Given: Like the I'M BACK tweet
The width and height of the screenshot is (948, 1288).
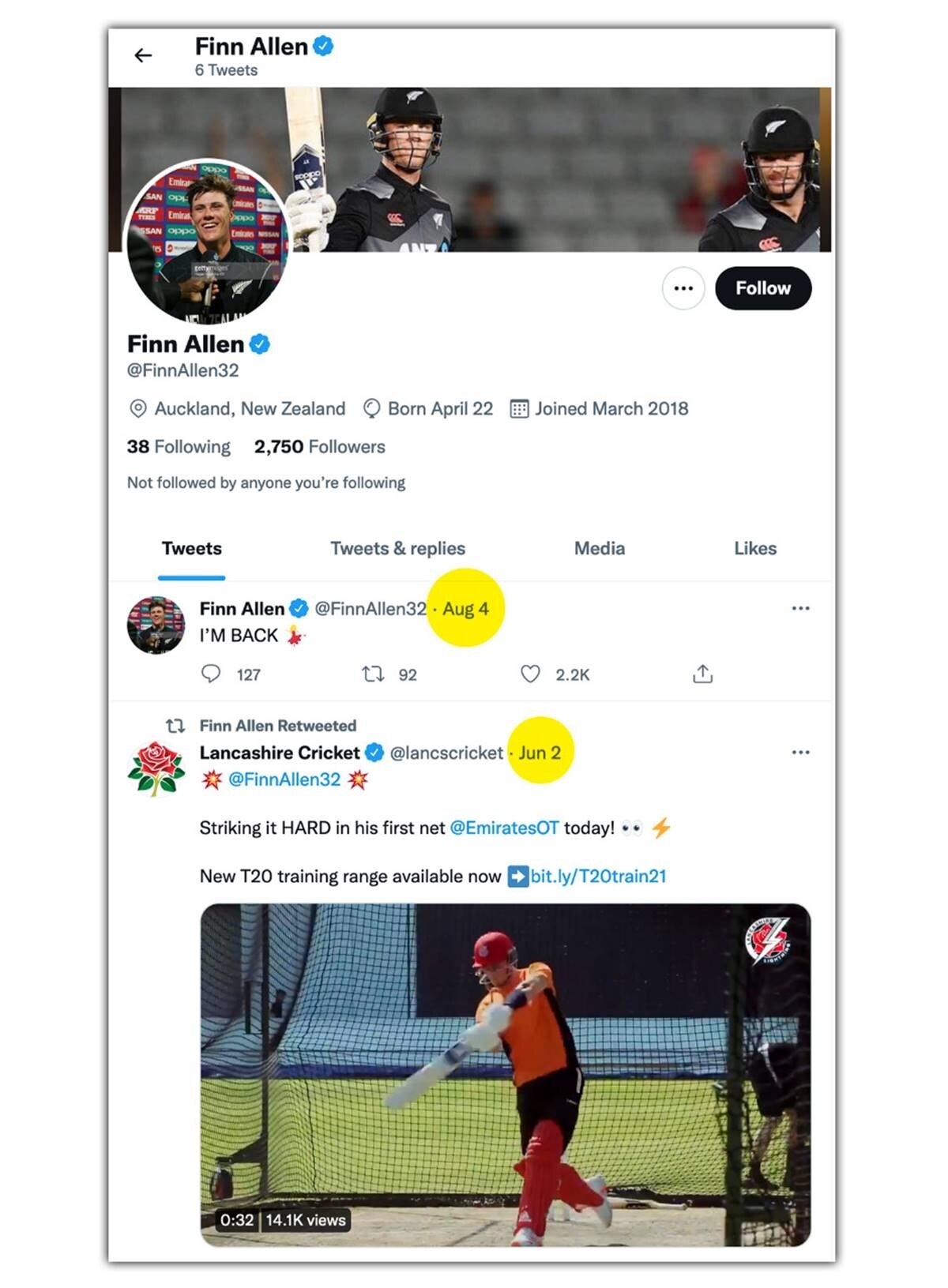Looking at the screenshot, I should click(x=530, y=674).
